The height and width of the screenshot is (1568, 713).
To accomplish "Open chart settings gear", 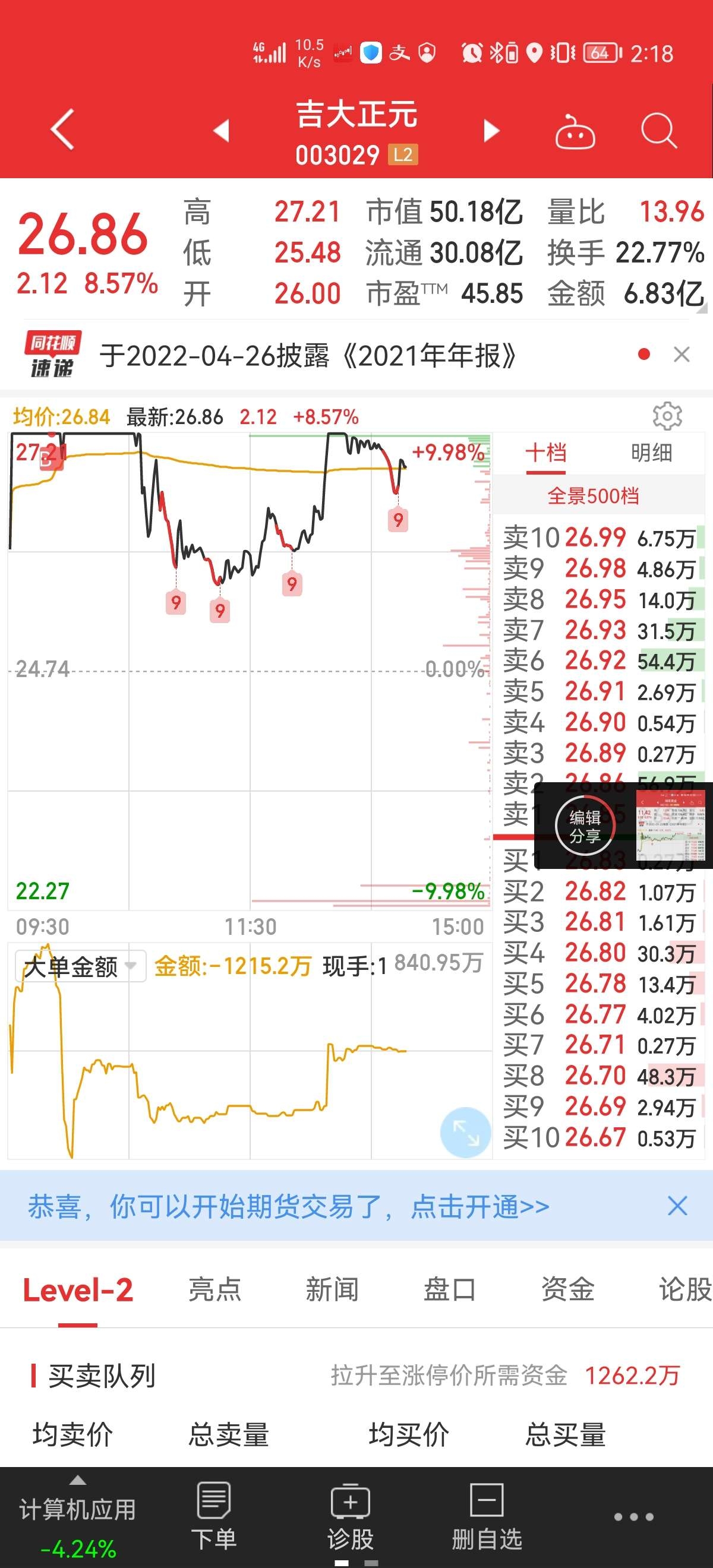I will pos(667,416).
